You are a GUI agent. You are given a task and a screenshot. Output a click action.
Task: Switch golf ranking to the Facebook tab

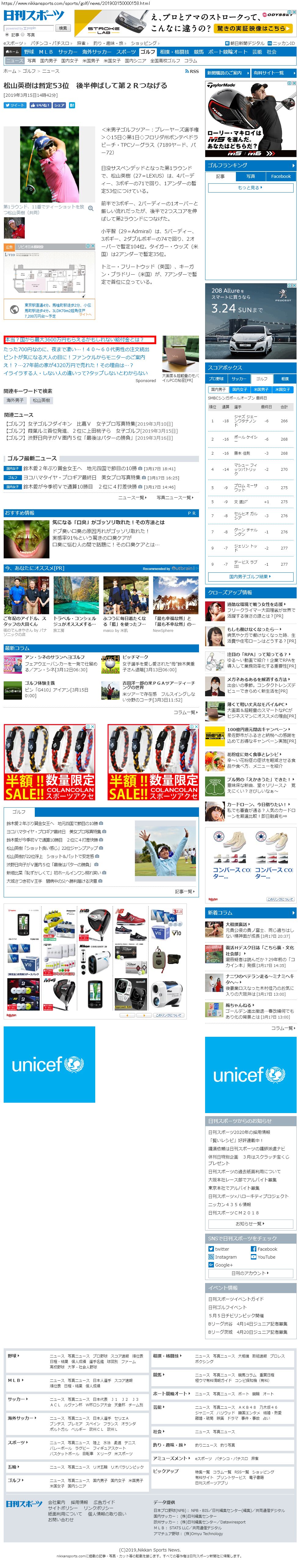click(x=280, y=177)
